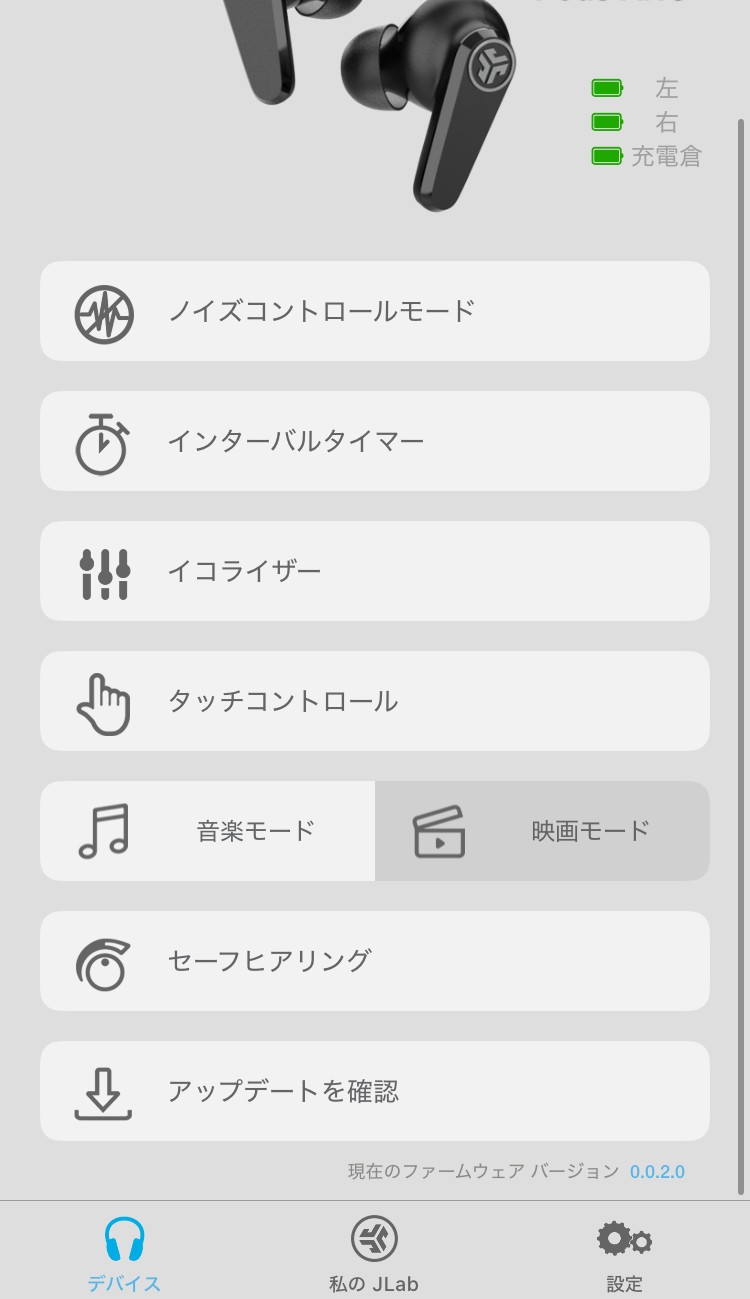750x1299 pixels.
Task: Click firmware version 0.0.2.0 text
Action: coord(657,1171)
